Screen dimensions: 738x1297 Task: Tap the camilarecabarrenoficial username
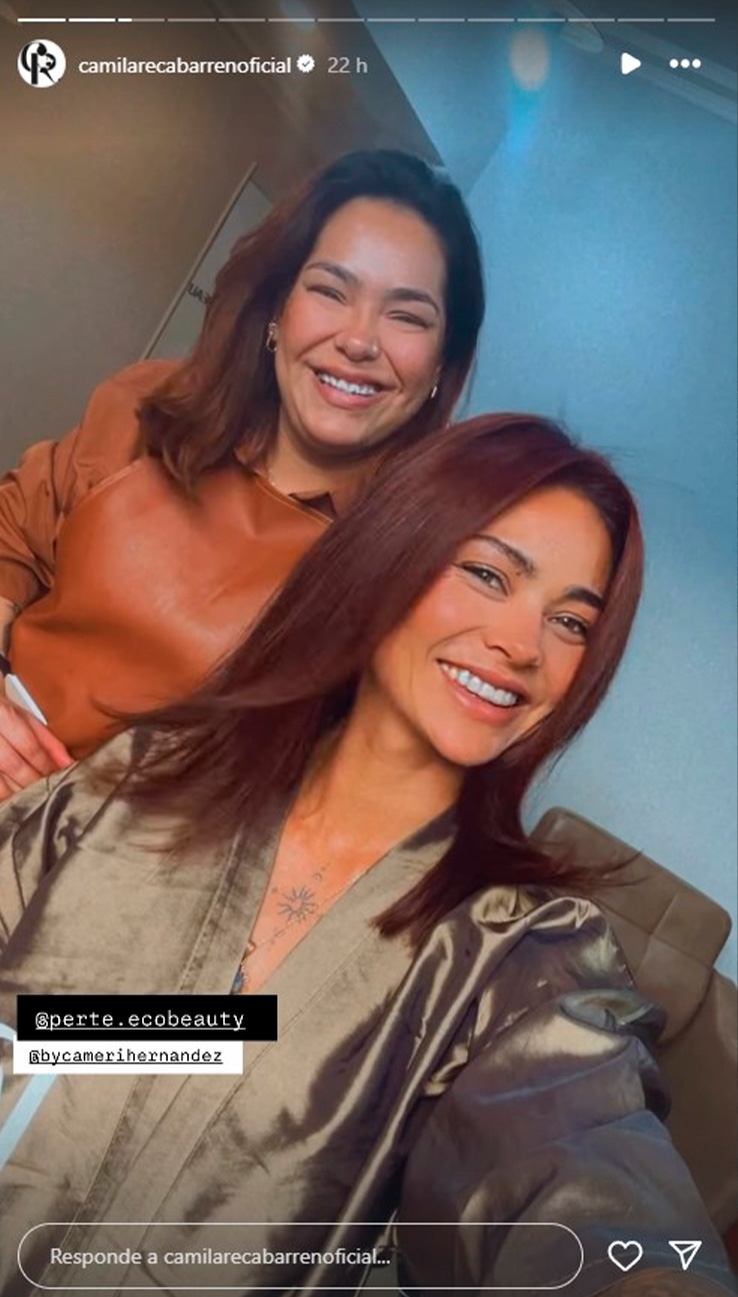tap(184, 65)
